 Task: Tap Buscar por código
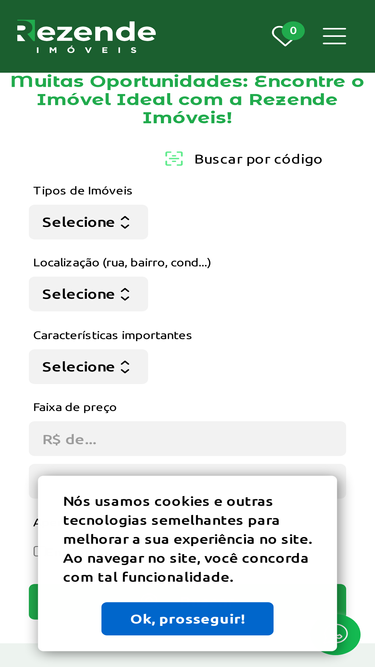(x=244, y=159)
